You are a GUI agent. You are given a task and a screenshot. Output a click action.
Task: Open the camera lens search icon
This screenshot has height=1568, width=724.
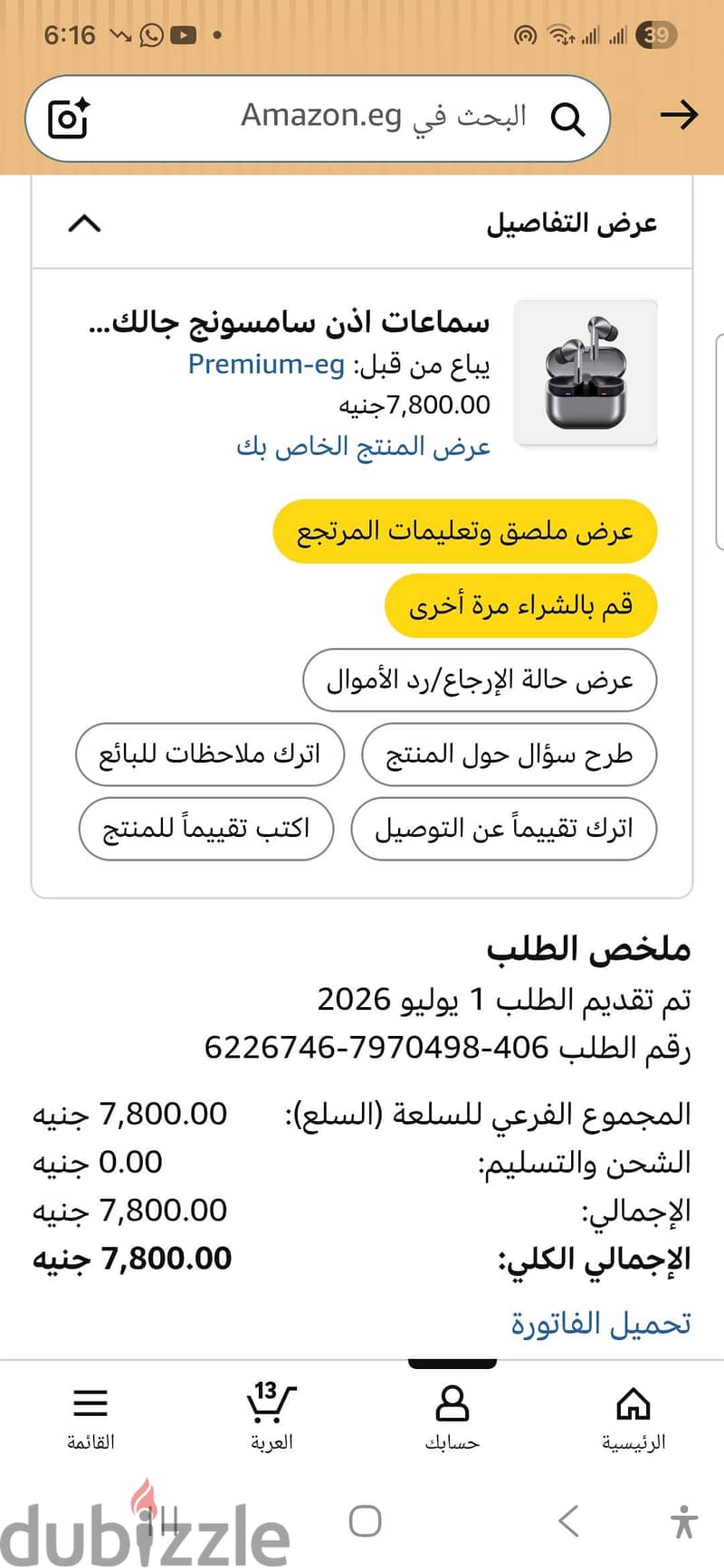click(69, 119)
